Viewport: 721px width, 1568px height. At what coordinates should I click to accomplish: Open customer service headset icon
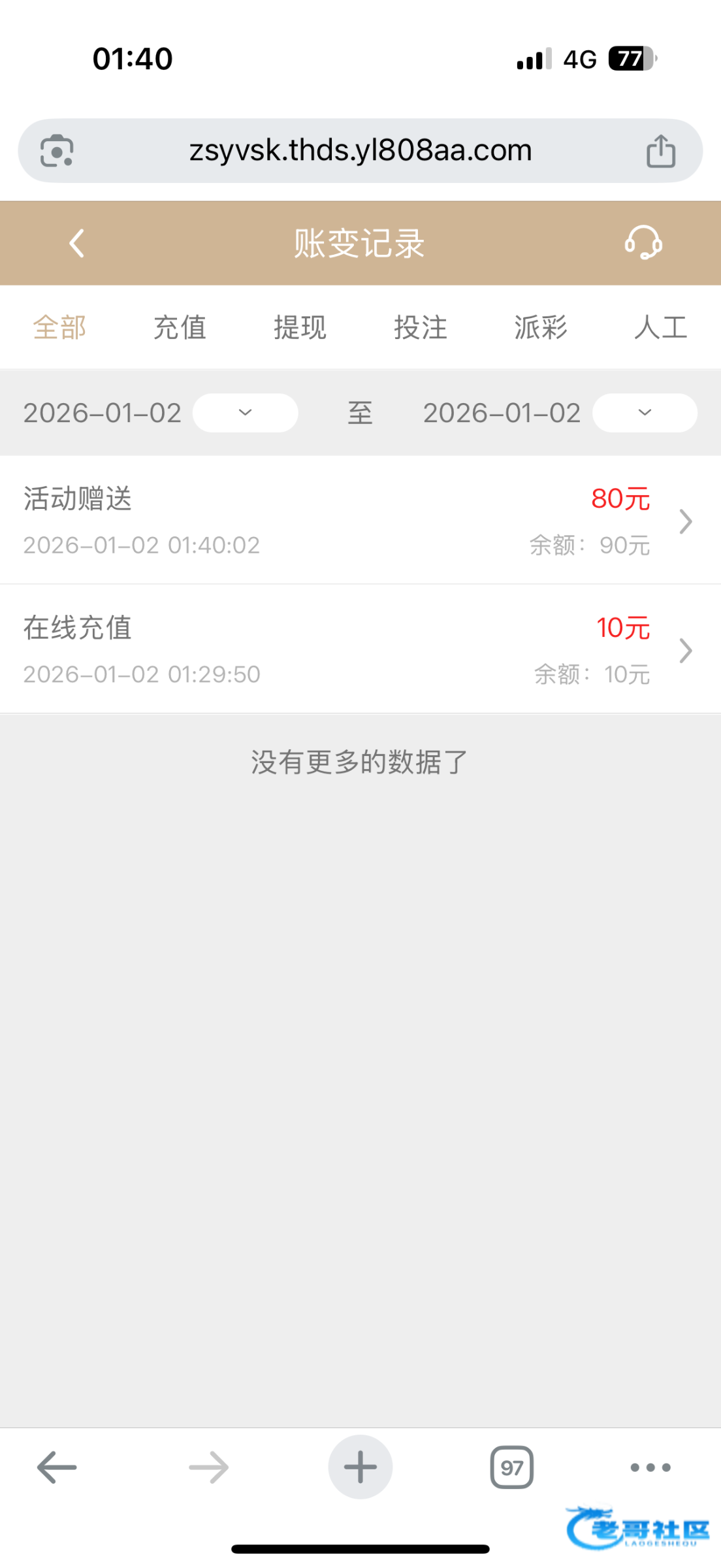click(x=643, y=243)
